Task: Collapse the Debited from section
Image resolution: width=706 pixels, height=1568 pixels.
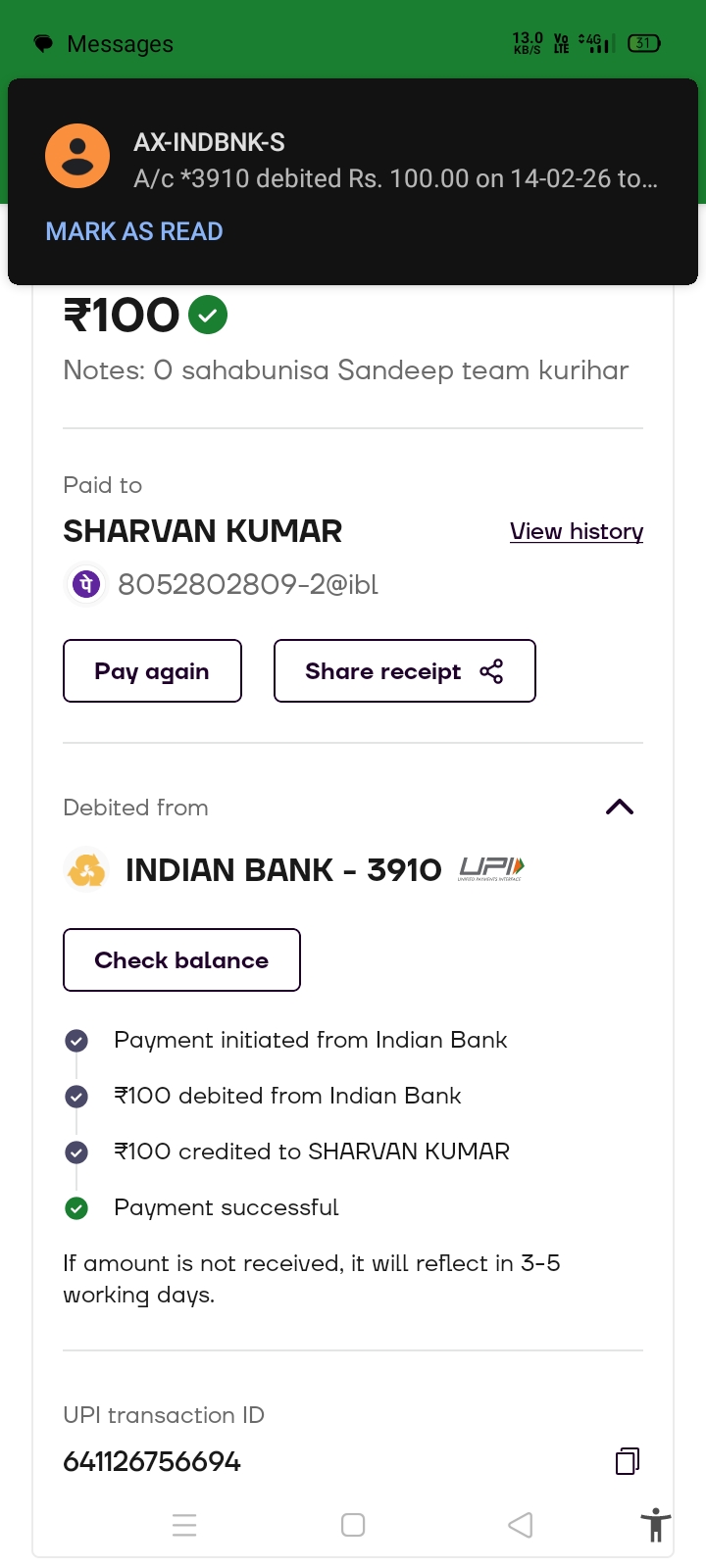Action: click(620, 808)
